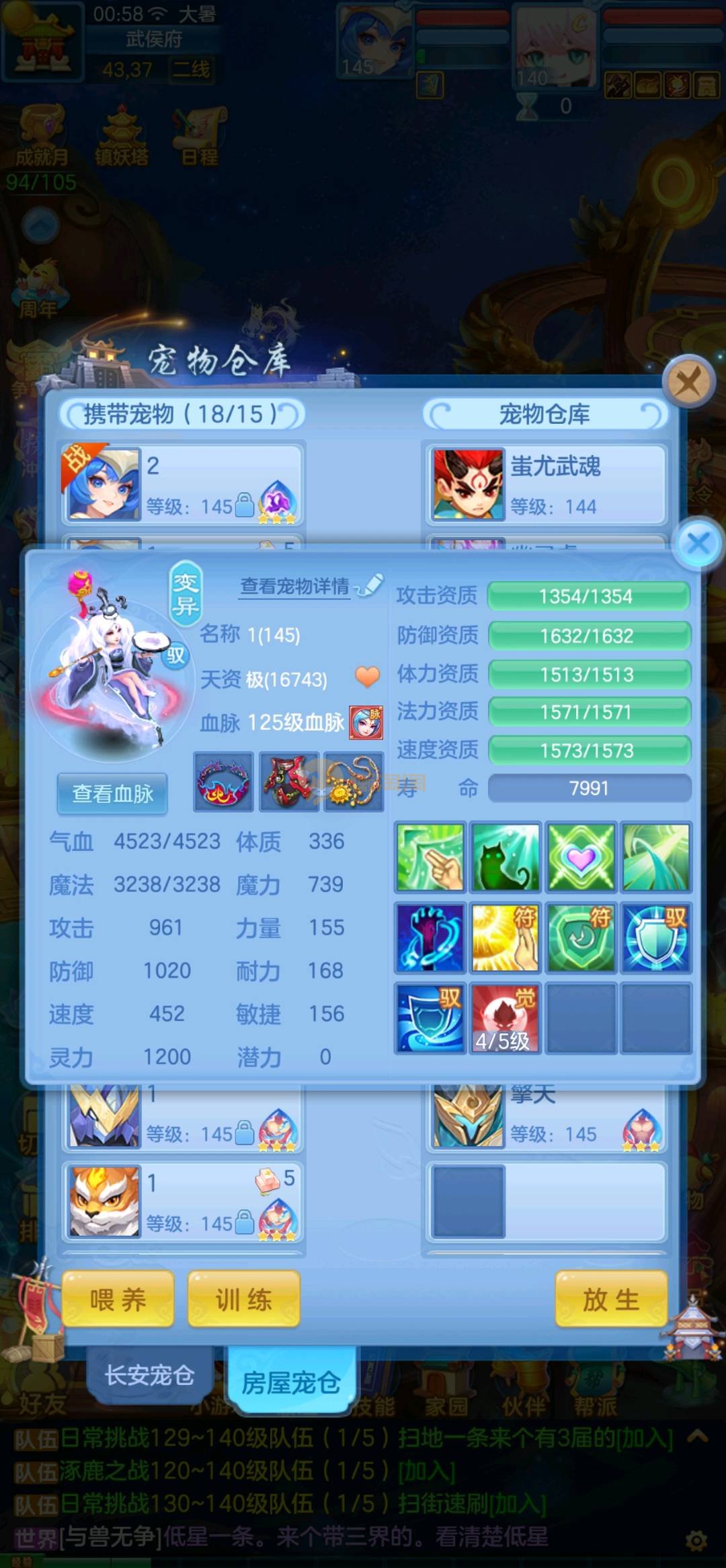View the black cat skill icon
Screen dimensions: 726x1568
[x=505, y=858]
